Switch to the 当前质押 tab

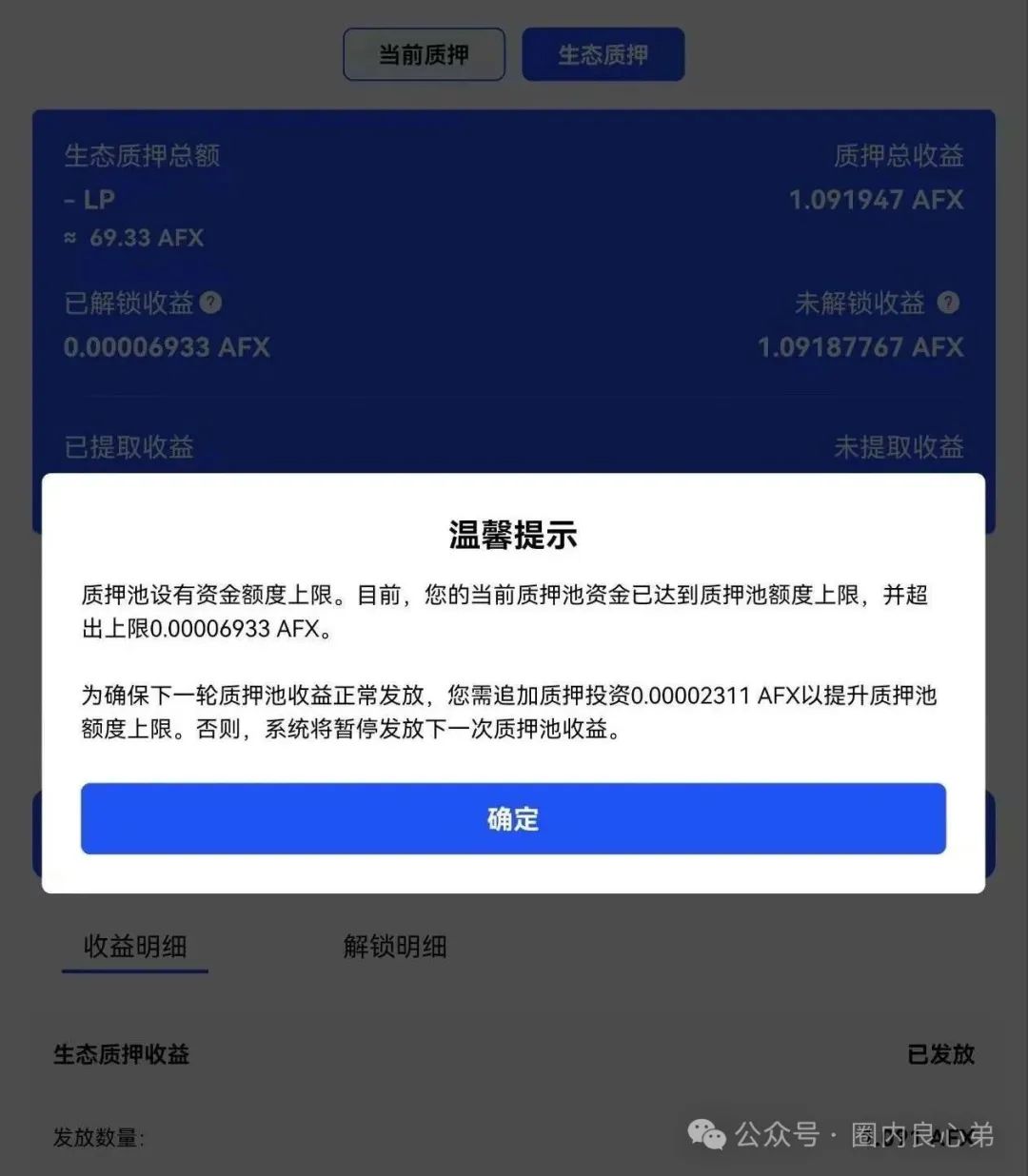tap(424, 55)
